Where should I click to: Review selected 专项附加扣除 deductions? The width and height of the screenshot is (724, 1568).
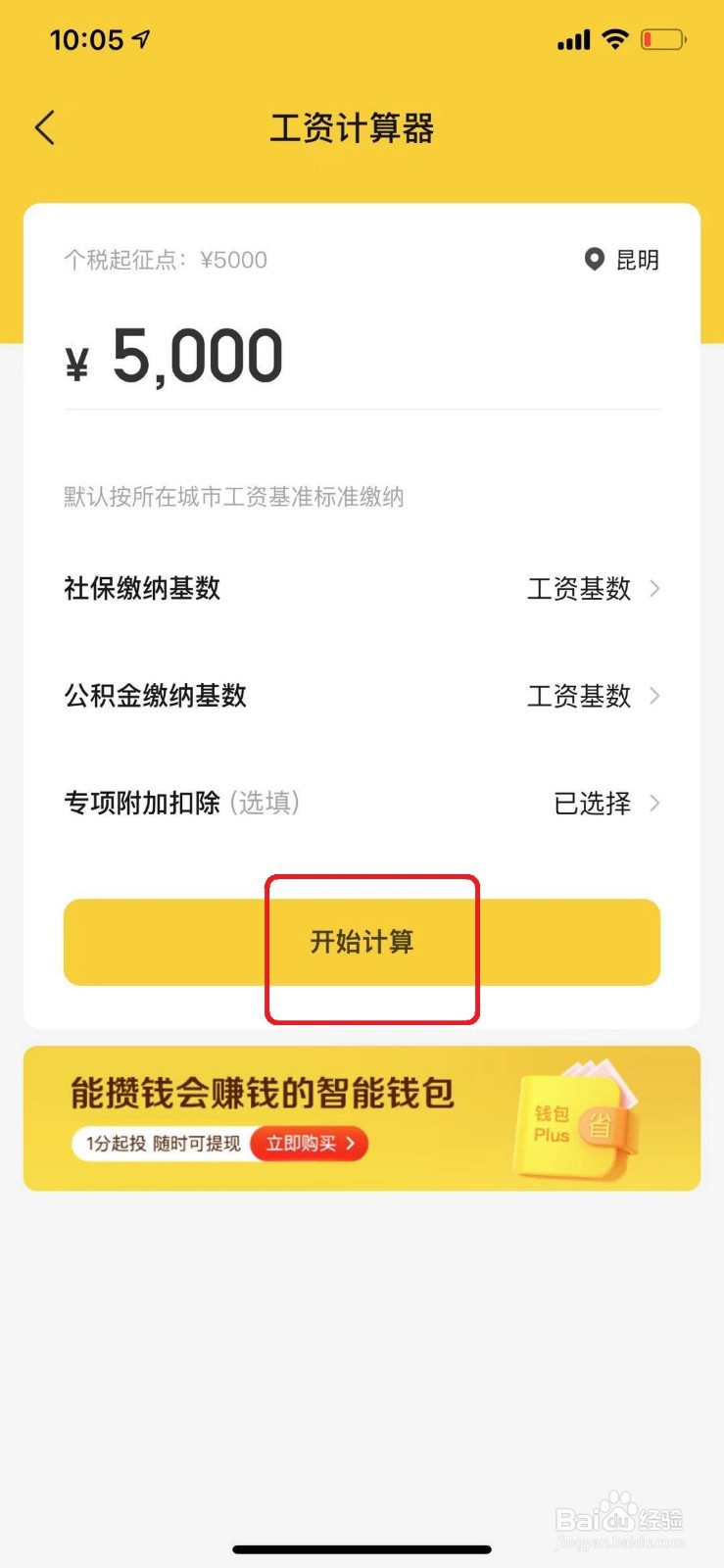(591, 804)
